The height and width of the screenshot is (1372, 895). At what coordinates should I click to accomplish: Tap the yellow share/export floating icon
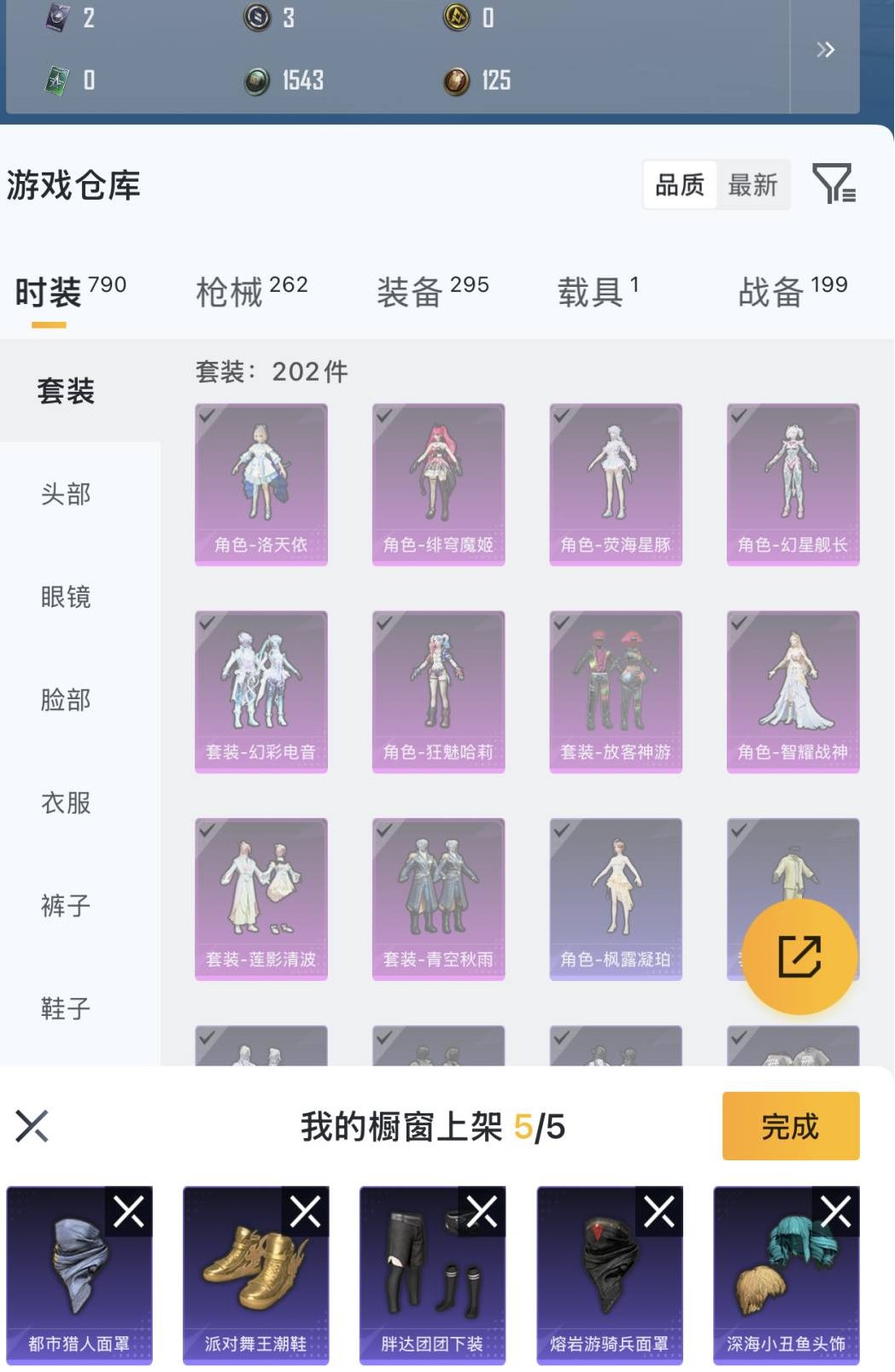(801, 958)
